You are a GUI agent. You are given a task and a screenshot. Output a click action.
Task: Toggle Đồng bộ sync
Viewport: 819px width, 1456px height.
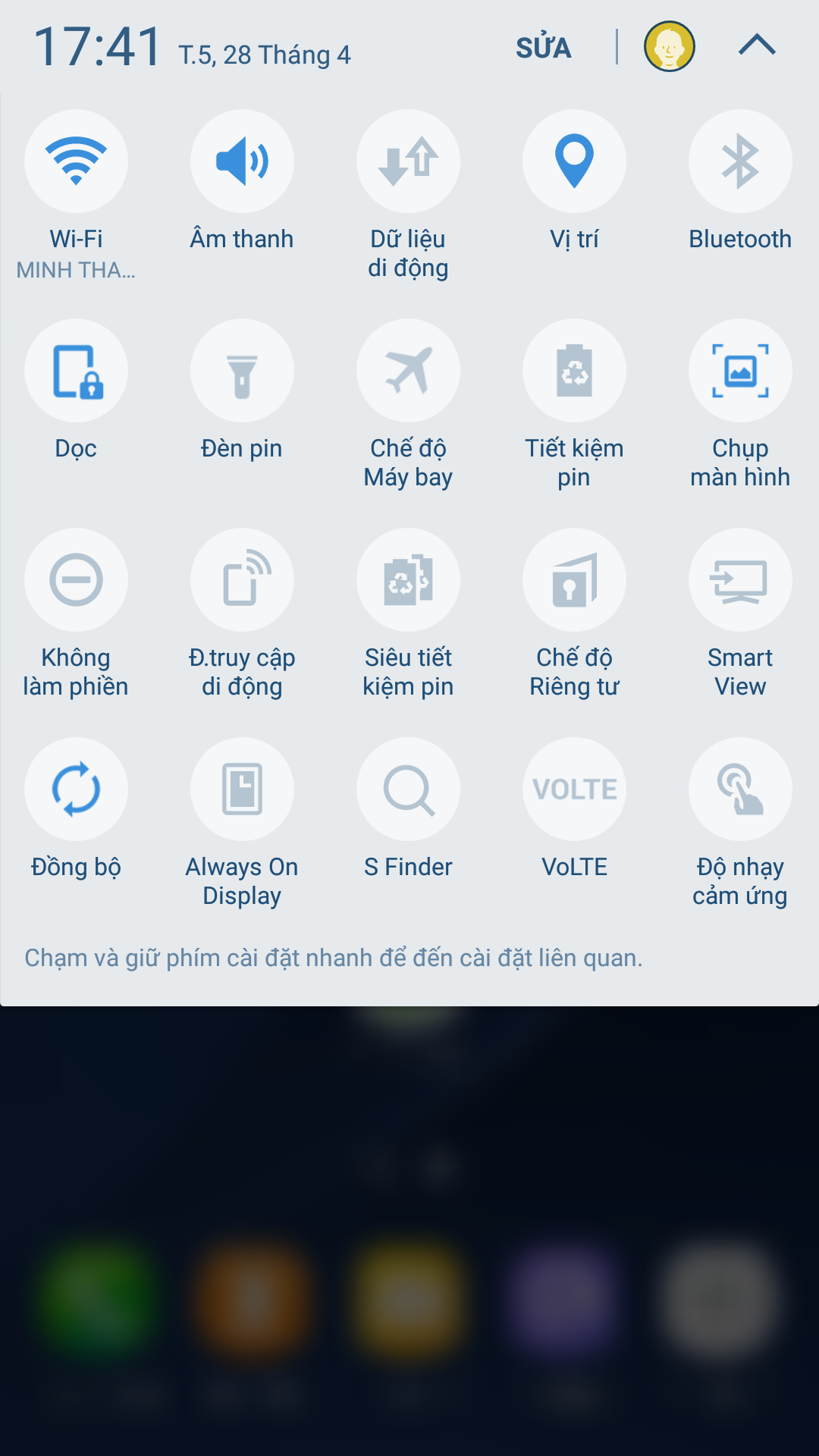point(76,789)
